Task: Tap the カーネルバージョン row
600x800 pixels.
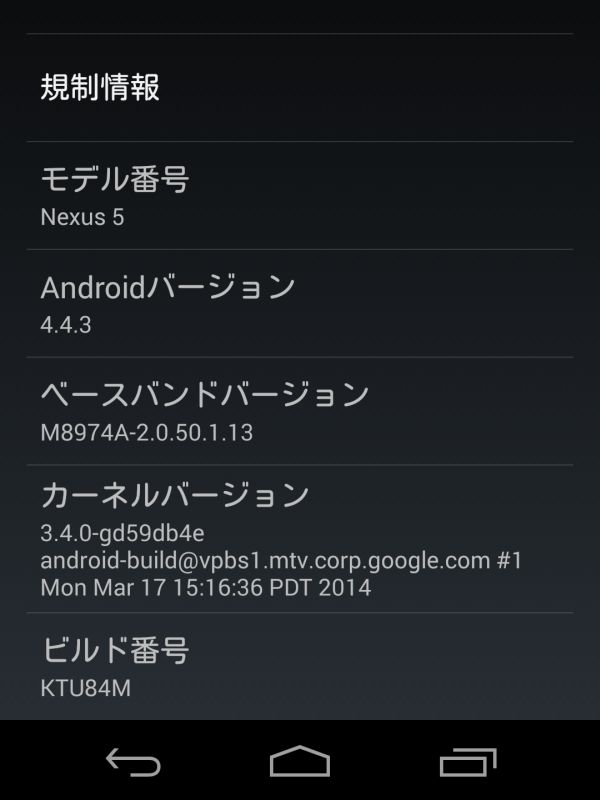Action: (x=300, y=538)
